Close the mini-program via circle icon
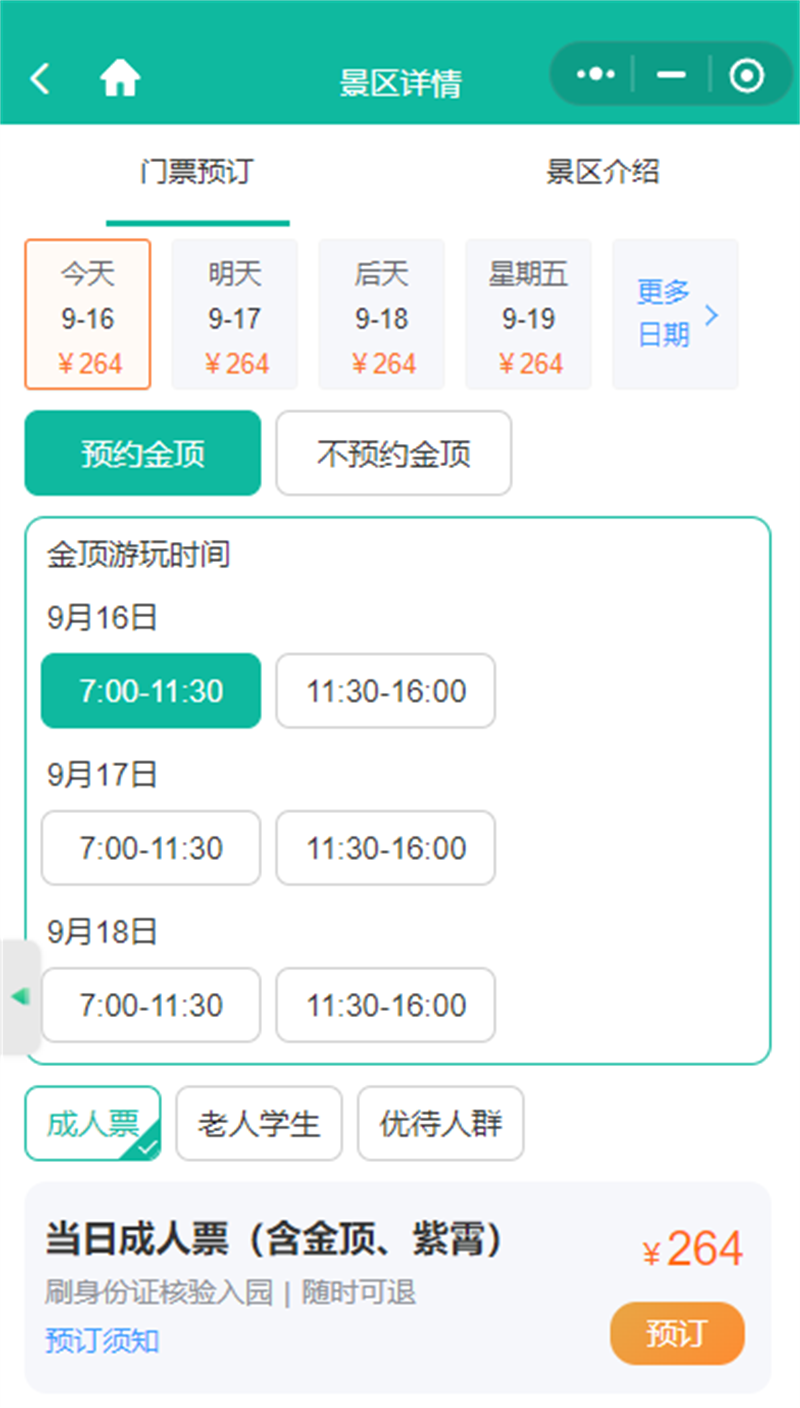 click(746, 75)
